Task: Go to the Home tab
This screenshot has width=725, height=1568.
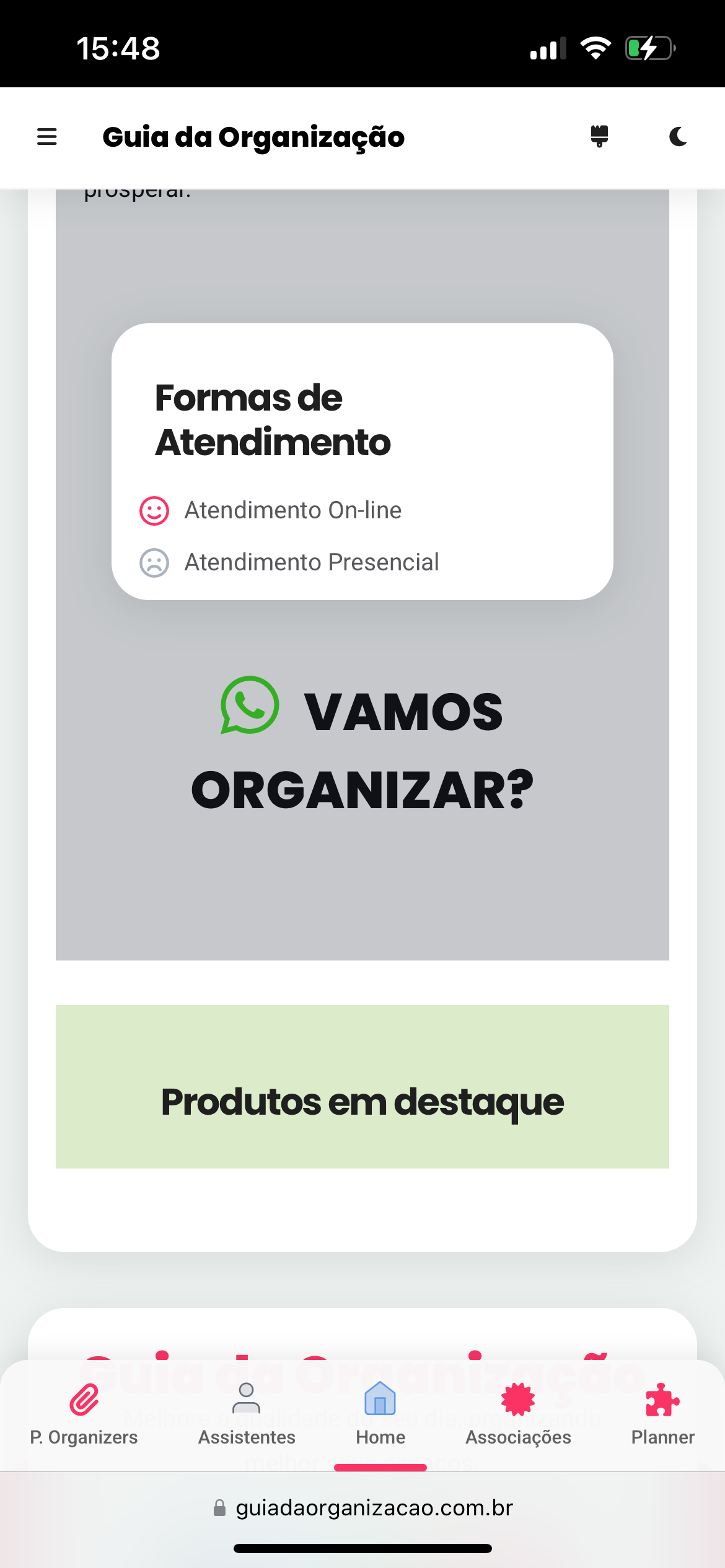Action: coord(380,1414)
